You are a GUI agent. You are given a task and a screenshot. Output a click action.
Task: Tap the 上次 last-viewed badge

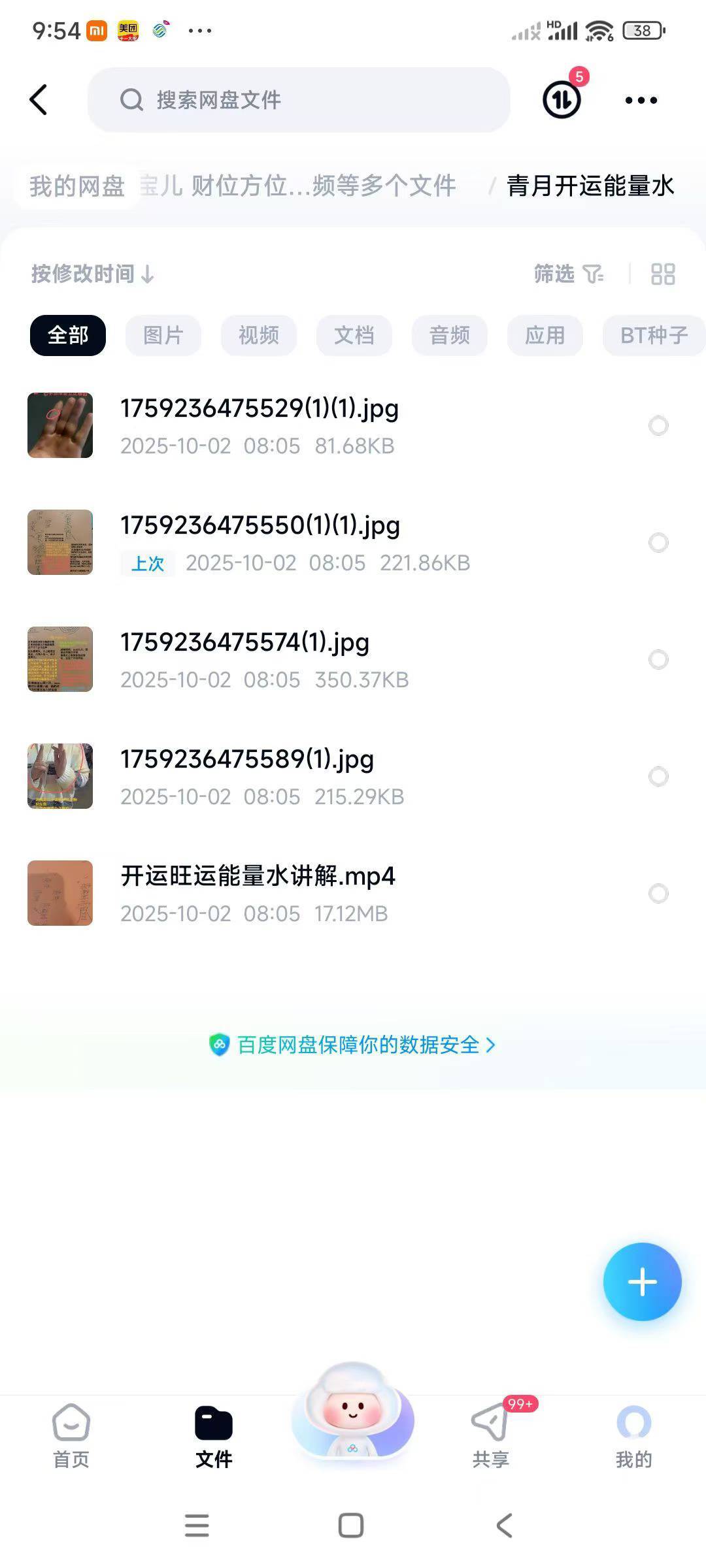pos(146,563)
